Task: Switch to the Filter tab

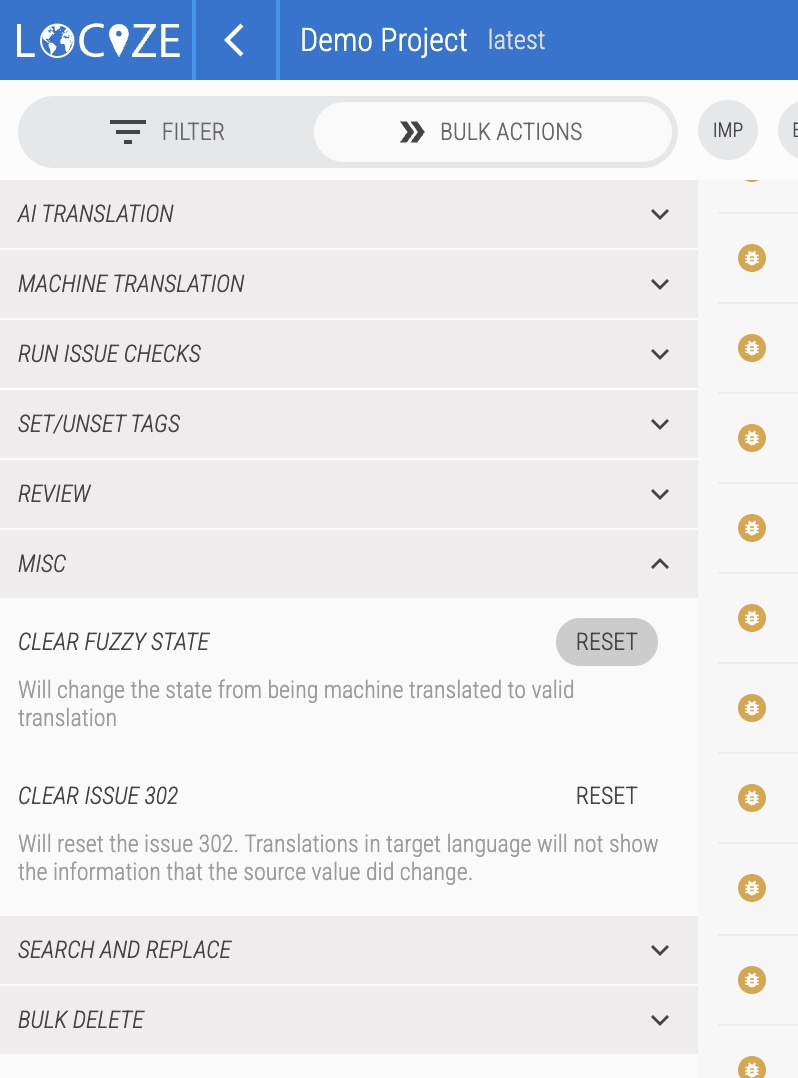Action: click(167, 132)
